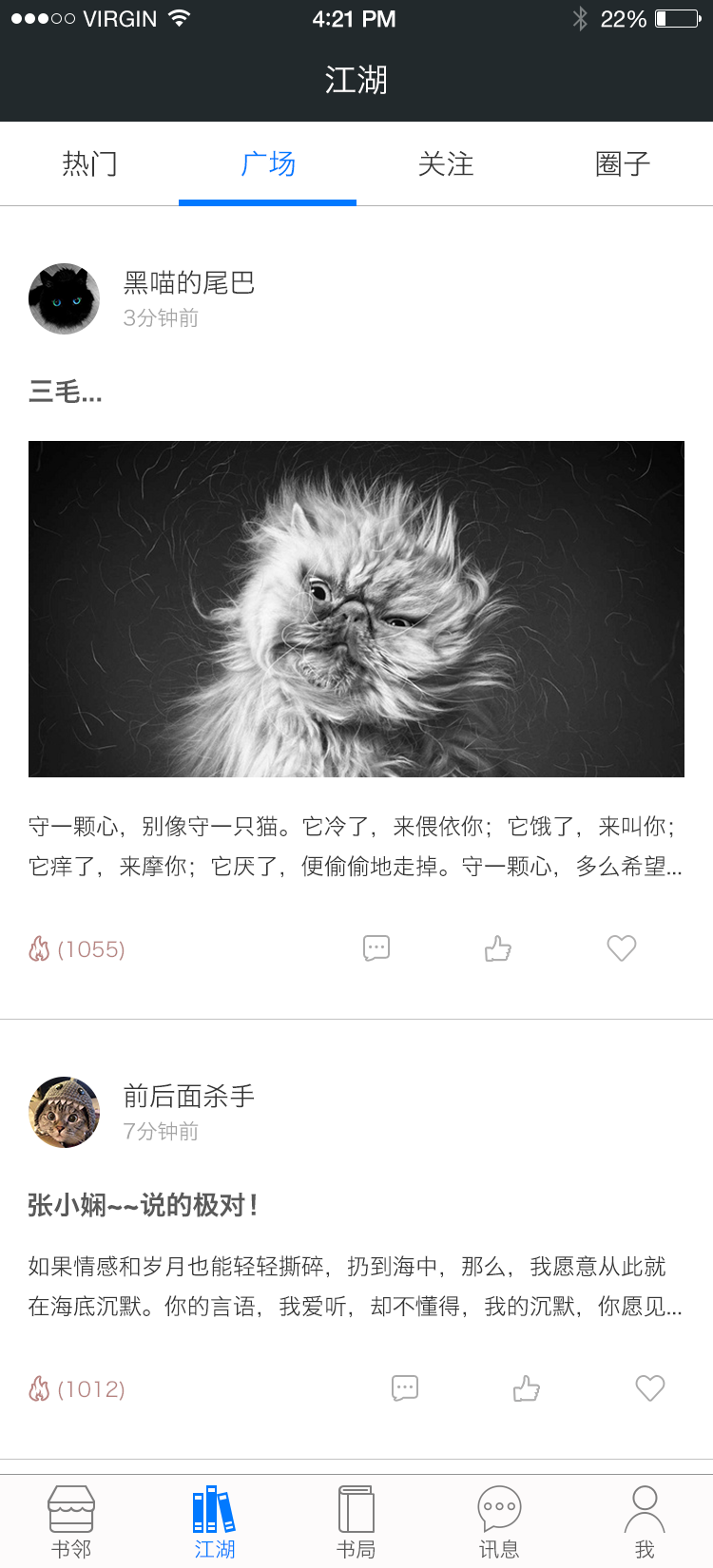Screen dimensions: 713x1568
Task: Favorite 黑喵的尾巴's post with the heart
Action: click(x=621, y=947)
